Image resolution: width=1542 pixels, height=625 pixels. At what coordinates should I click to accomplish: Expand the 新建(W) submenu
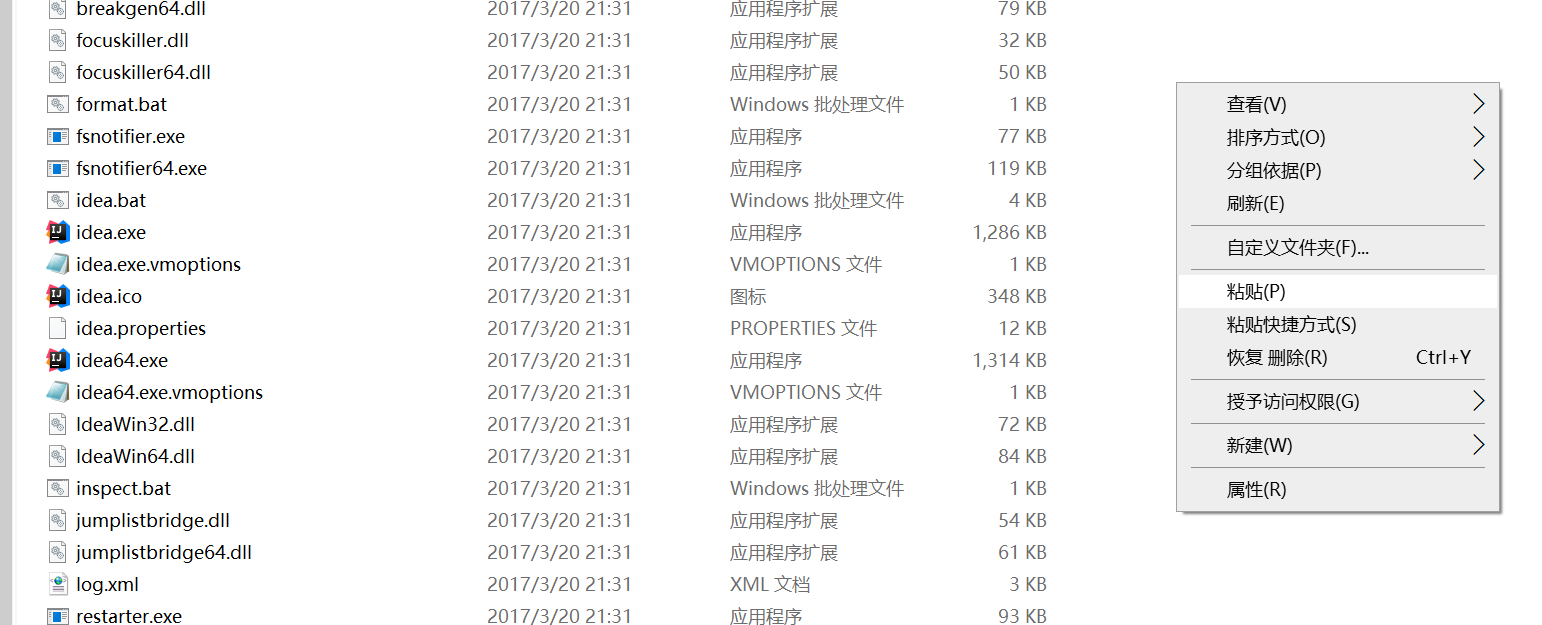point(1259,446)
